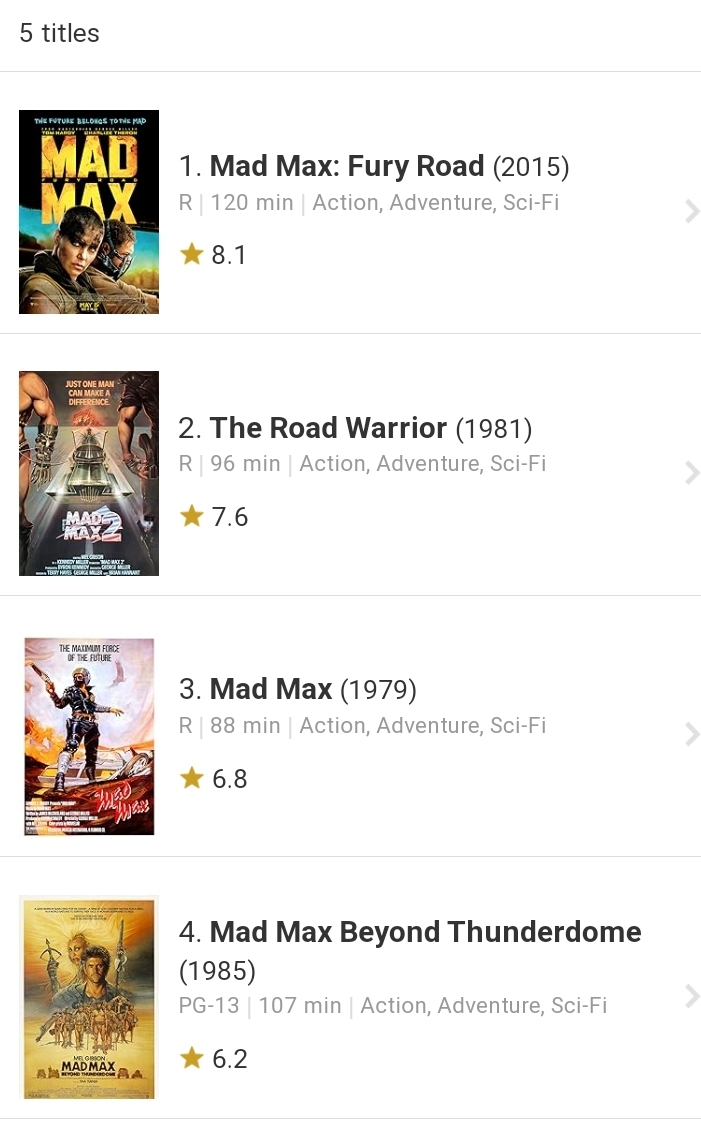Screen dimensions: 701x1130
Task: View Mad Max Beyond Thunderdome details
Action: [425, 932]
